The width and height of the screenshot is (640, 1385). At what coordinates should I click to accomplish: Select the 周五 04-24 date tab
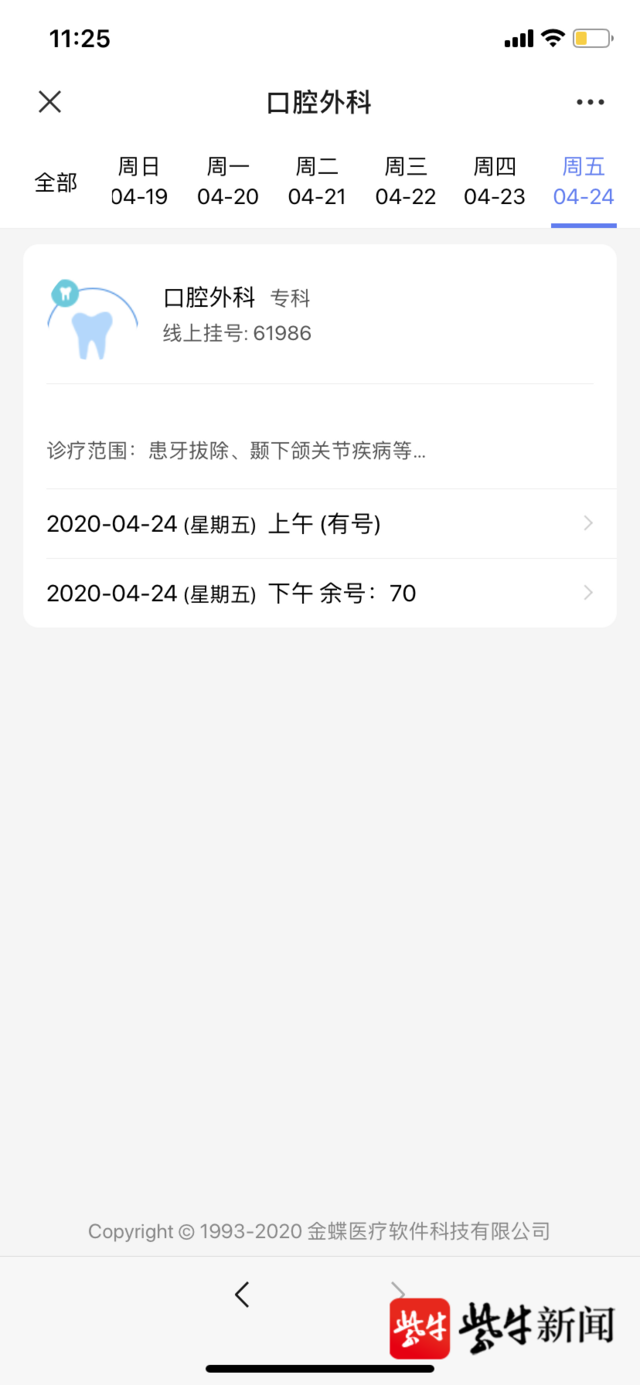point(584,181)
